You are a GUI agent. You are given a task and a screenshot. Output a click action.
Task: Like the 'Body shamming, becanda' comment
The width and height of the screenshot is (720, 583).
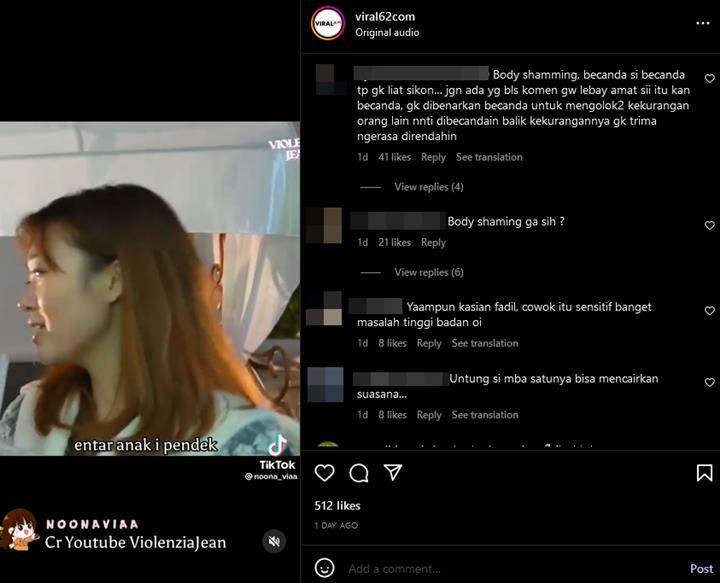(x=710, y=79)
